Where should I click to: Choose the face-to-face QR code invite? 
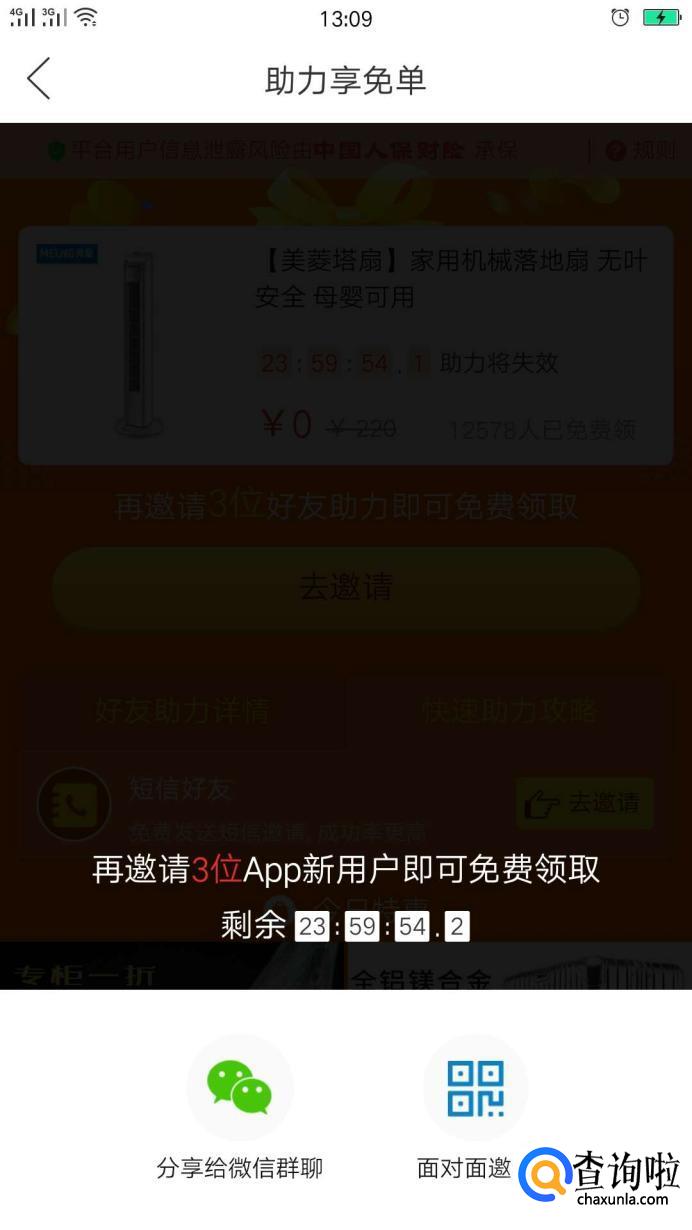475,1087
